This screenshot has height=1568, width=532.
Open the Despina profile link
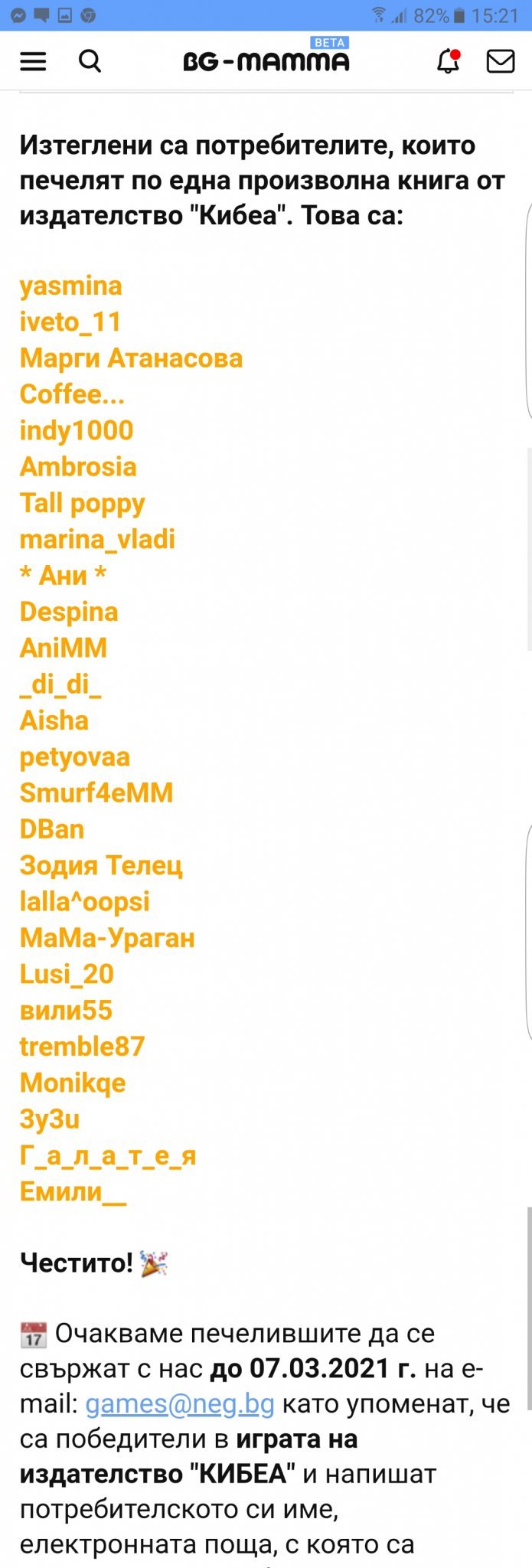pyautogui.click(x=69, y=612)
